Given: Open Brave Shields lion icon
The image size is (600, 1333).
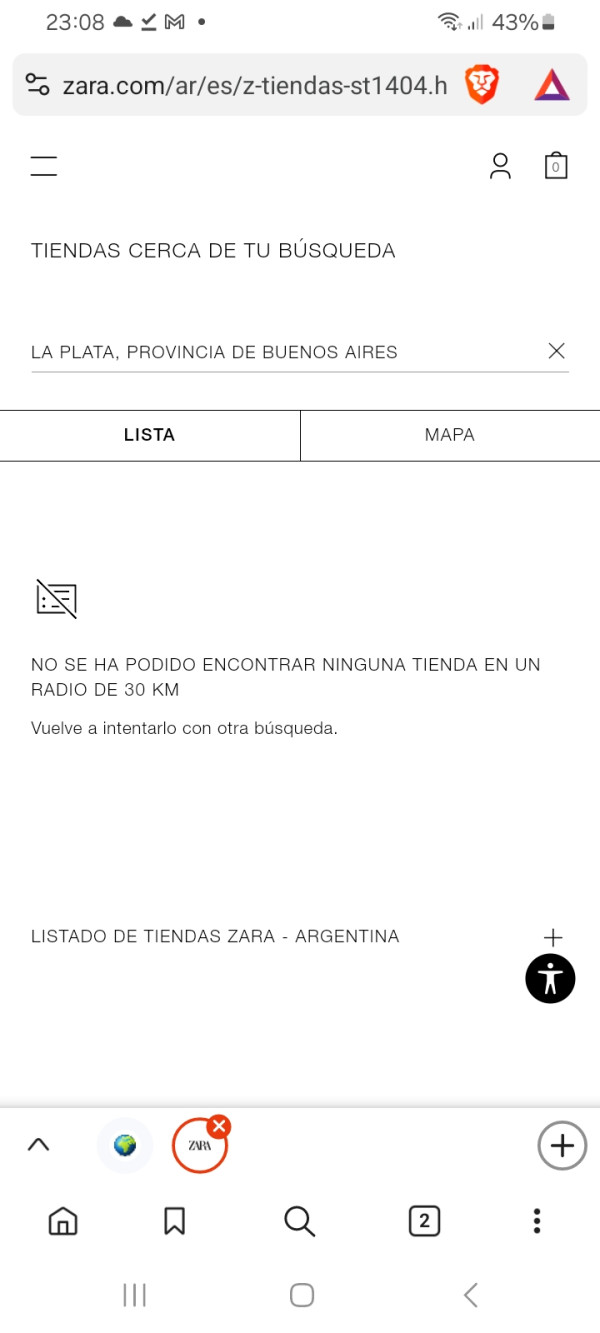Looking at the screenshot, I should pyautogui.click(x=482, y=85).
